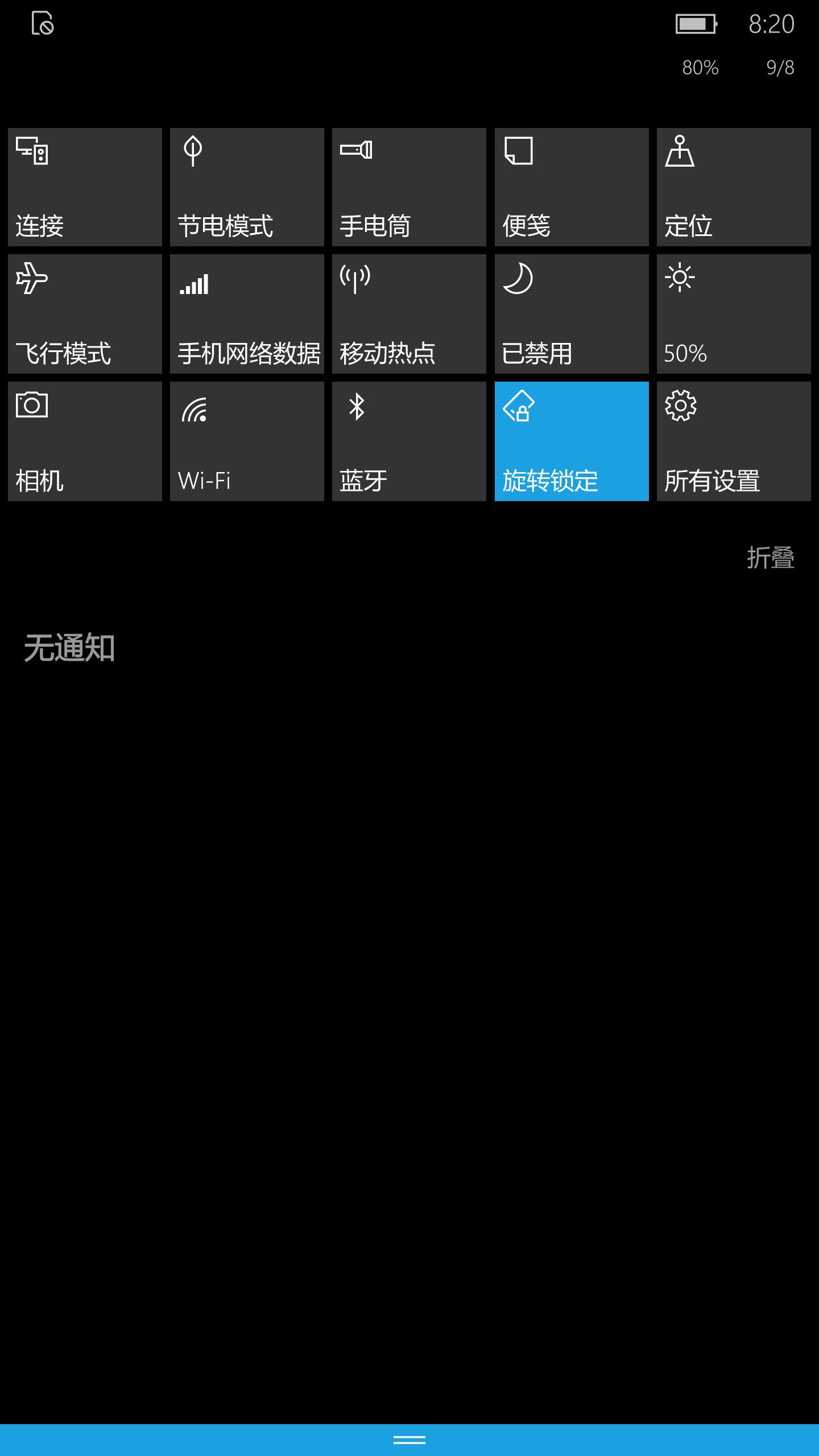Screen dimensions: 819x1456
Task: Turn on 蓝牙 Bluetooth
Action: tap(409, 441)
